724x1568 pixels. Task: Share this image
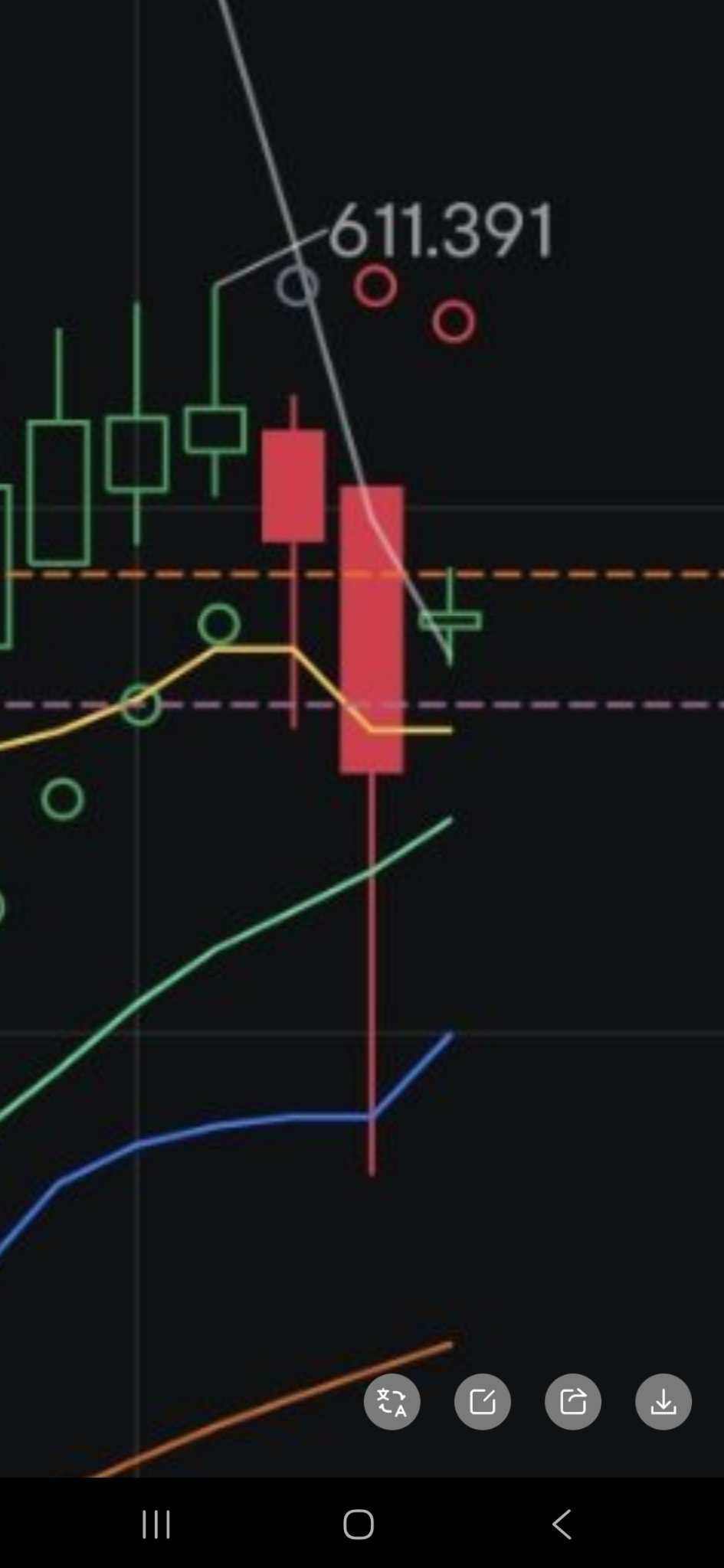[572, 1402]
